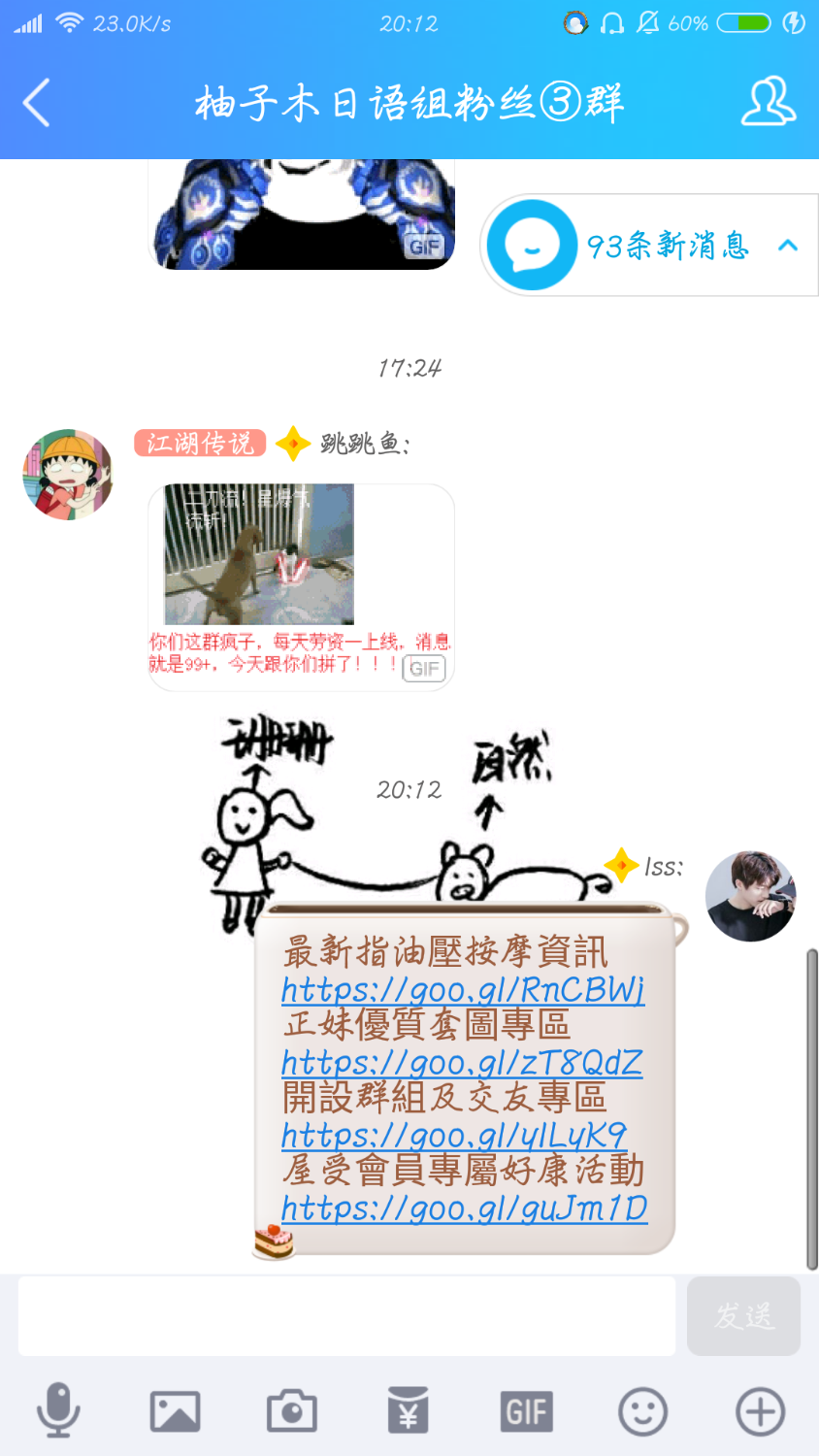The height and width of the screenshot is (1456, 819).
Task: Open the GIF picker
Action: 526,1411
